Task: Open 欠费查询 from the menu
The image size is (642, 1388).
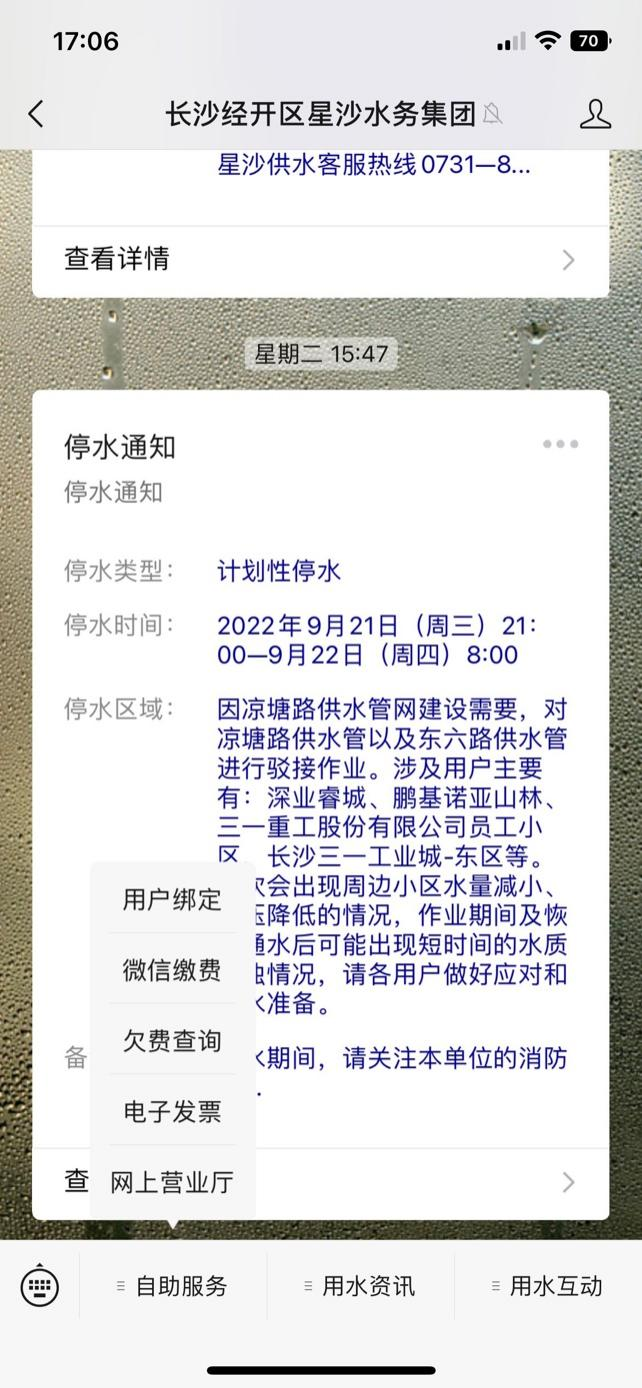Action: coord(172,1041)
